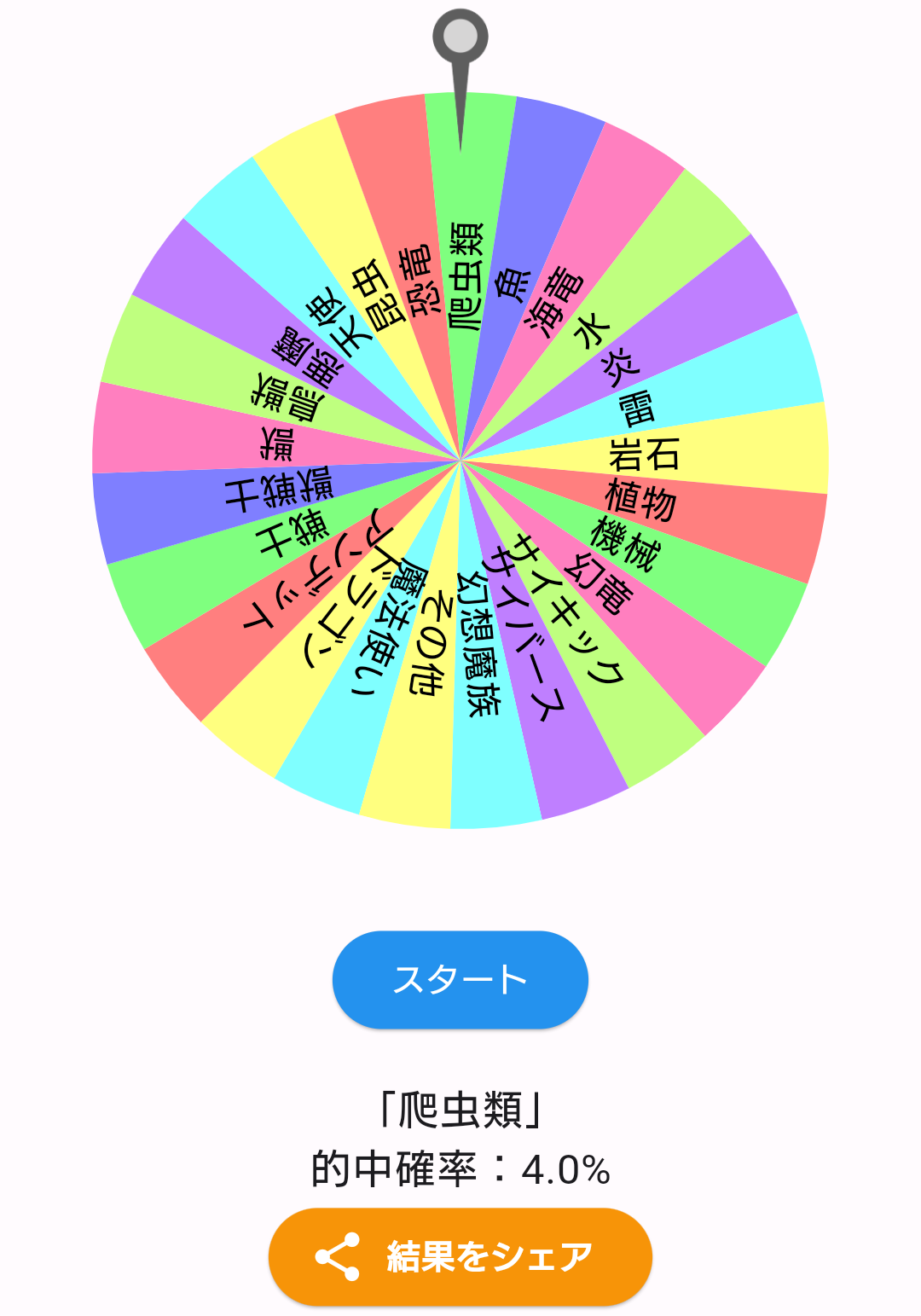Tap the スタート button to spin
The height and width of the screenshot is (1316, 921).
(460, 979)
